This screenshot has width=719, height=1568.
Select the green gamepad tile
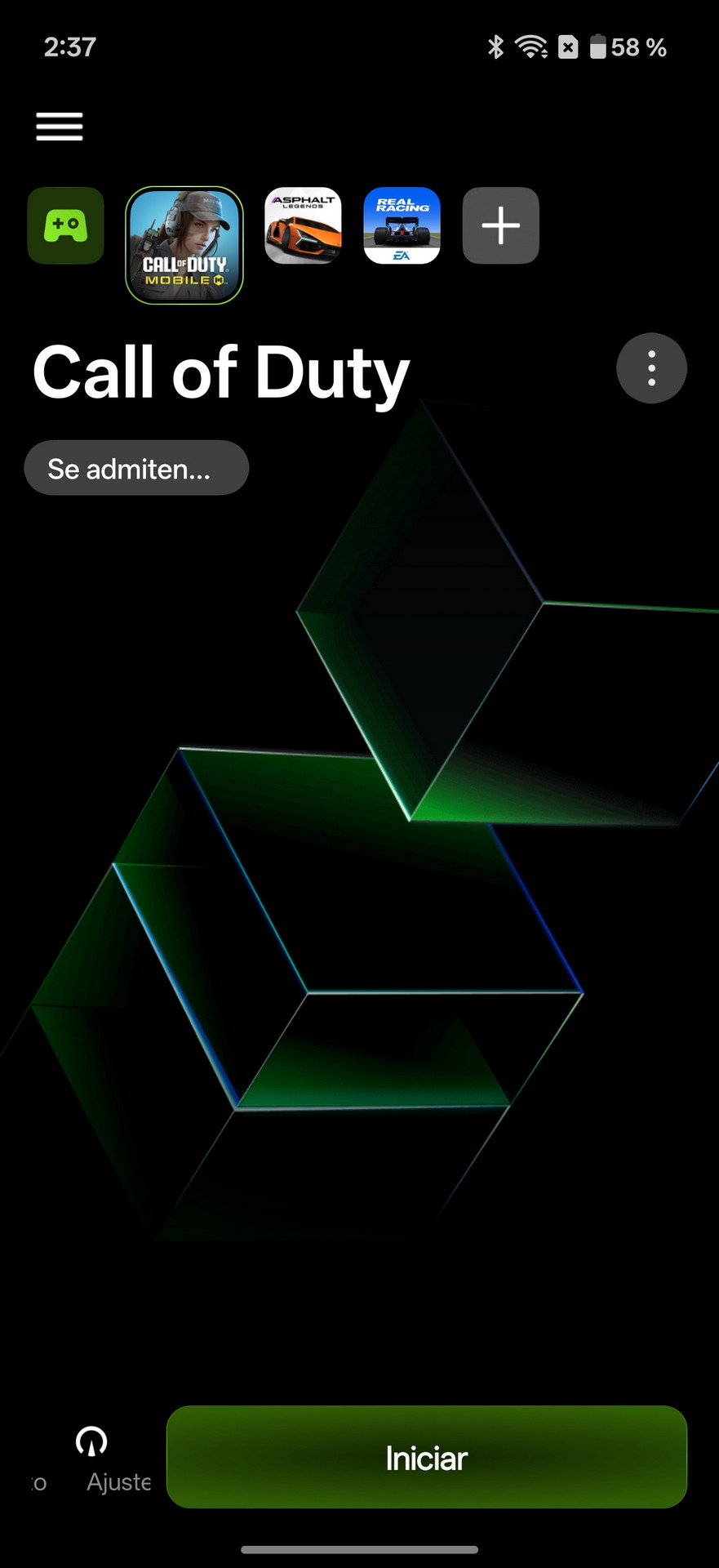(x=66, y=225)
